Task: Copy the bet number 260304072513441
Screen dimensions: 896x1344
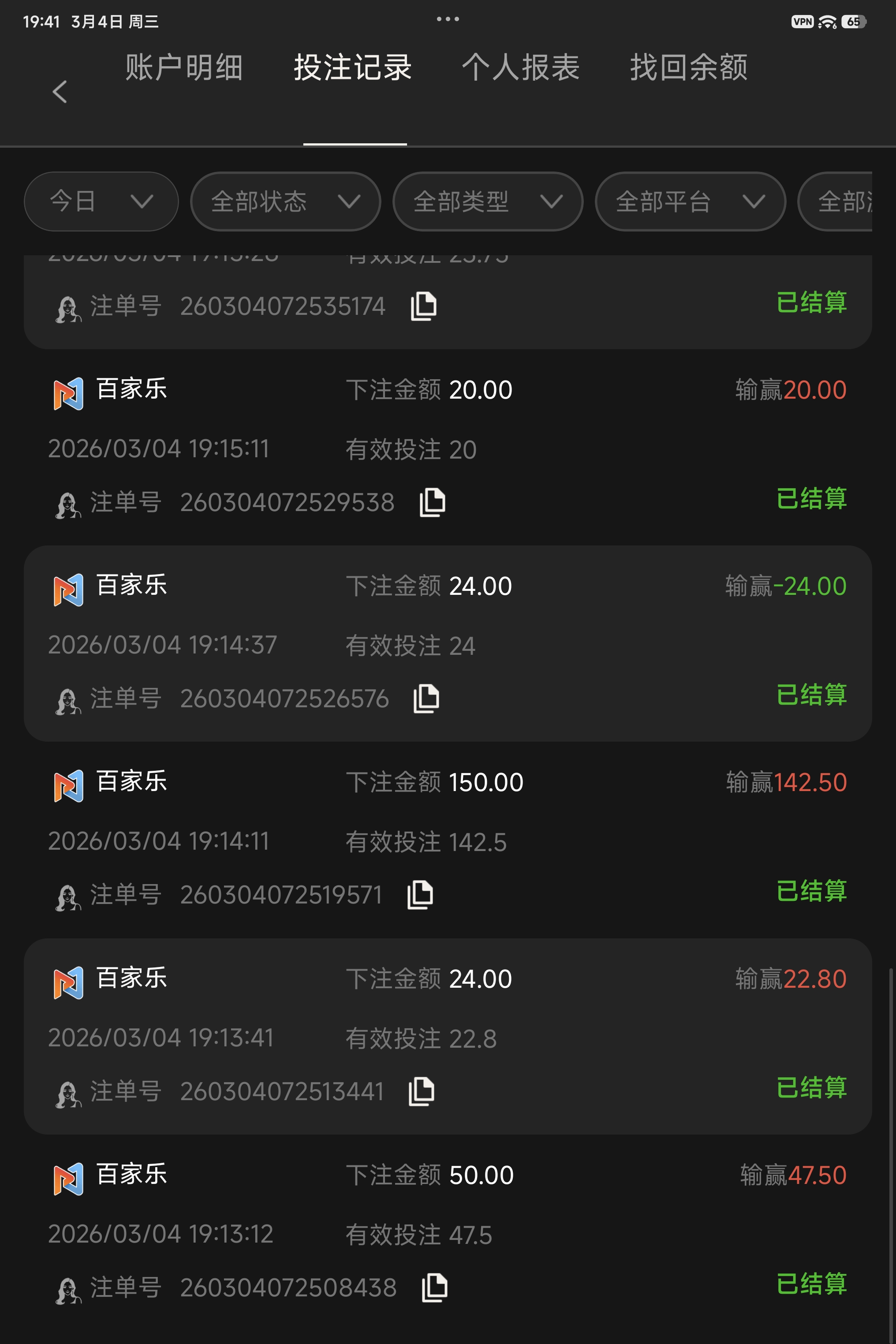Action: point(422,1090)
